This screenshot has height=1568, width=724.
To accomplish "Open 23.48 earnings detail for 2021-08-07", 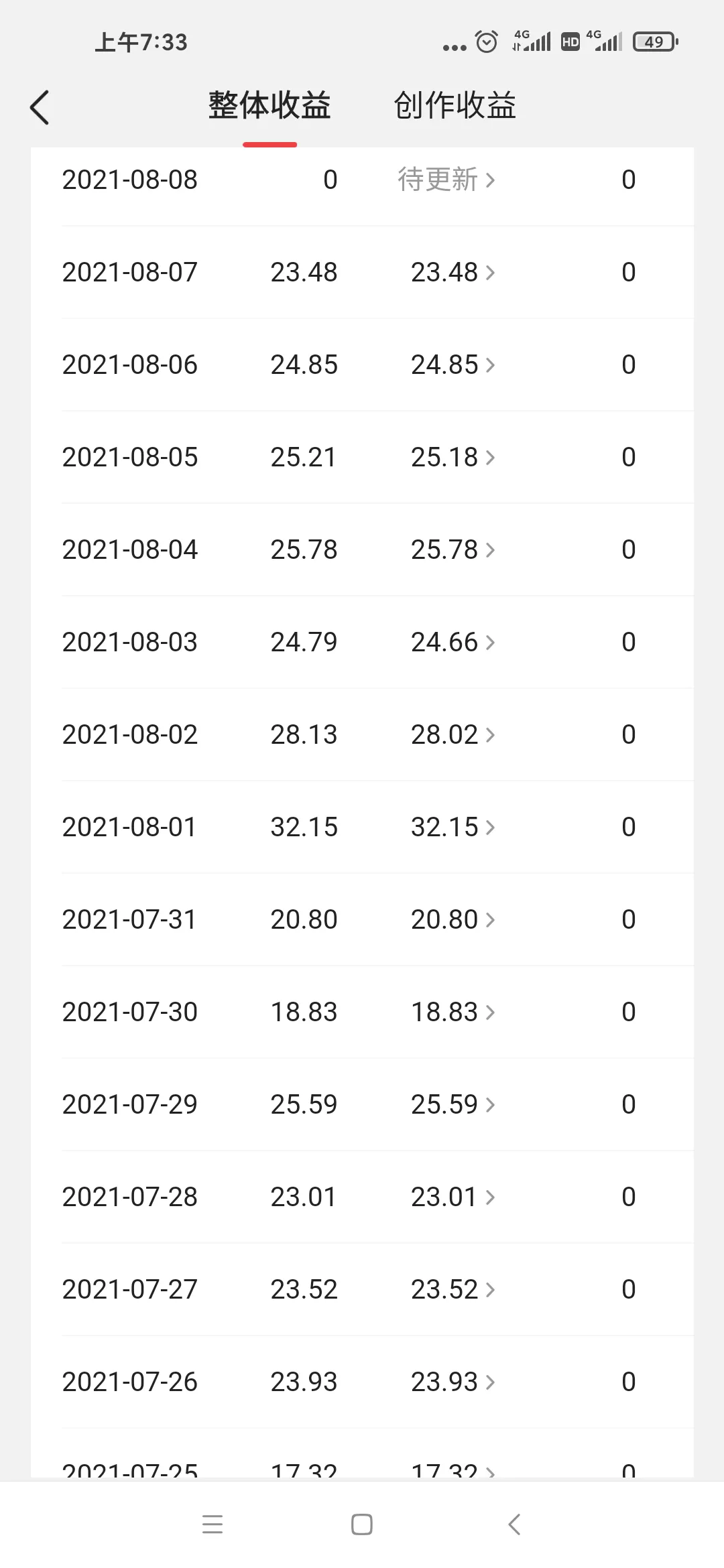I will [x=452, y=272].
